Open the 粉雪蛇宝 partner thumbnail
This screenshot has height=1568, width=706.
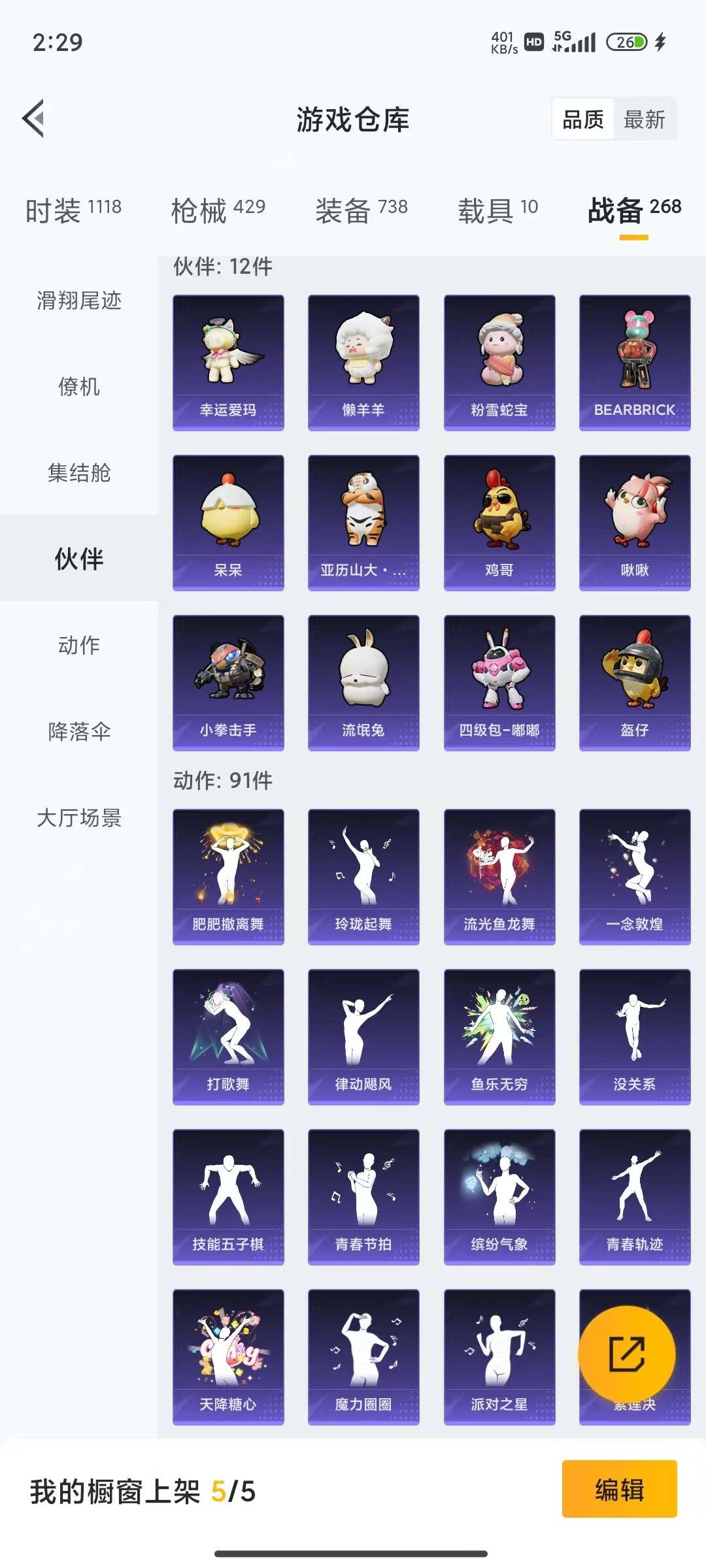[498, 363]
